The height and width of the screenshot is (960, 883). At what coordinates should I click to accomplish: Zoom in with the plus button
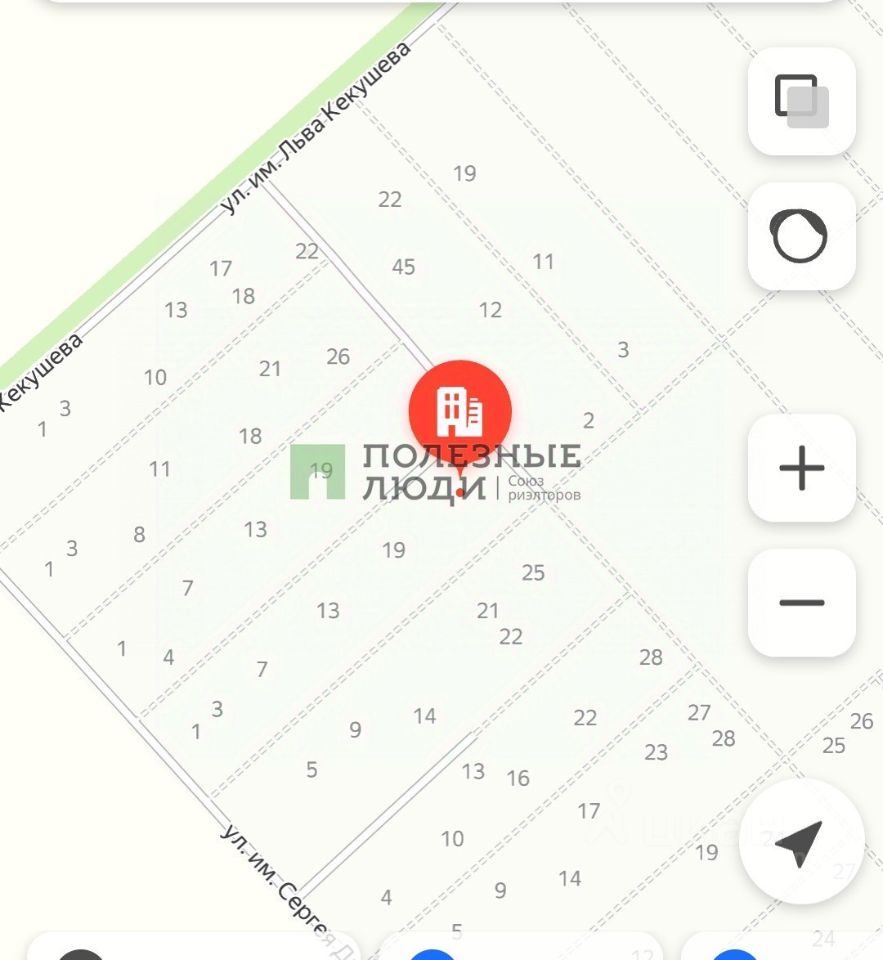click(x=801, y=468)
